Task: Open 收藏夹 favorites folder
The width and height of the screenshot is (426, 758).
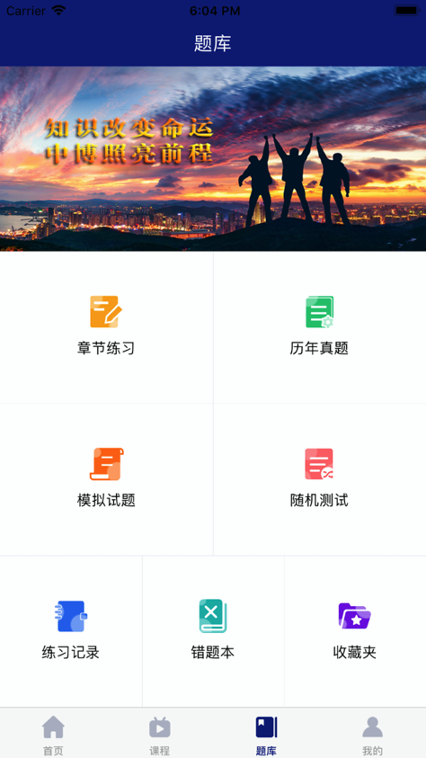Action: (x=355, y=631)
